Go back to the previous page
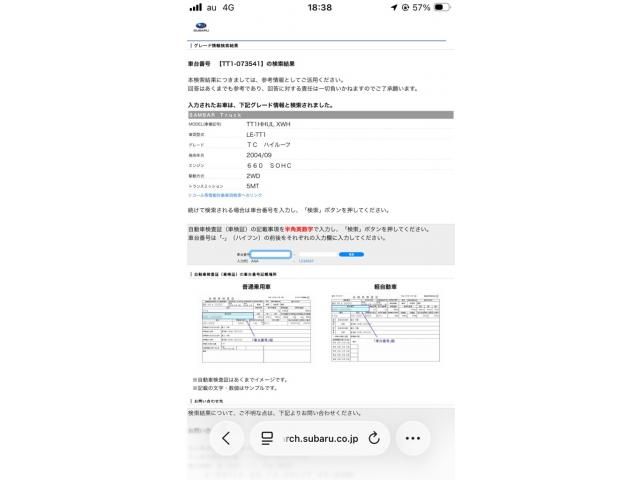The height and width of the screenshot is (480, 640). pyautogui.click(x=226, y=438)
